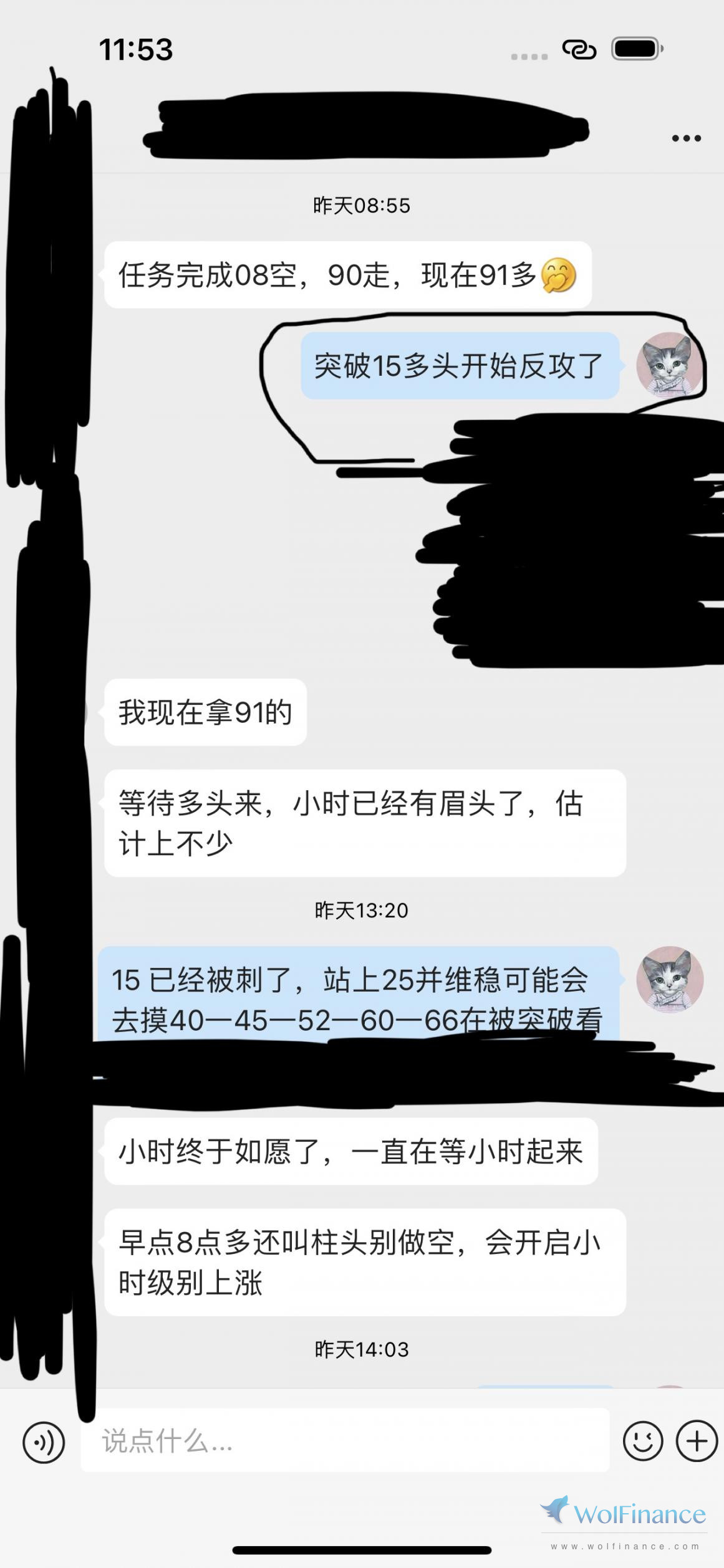This screenshot has width=724, height=1568.
Task: Open the three-dot chat options menu
Action: coord(686,138)
